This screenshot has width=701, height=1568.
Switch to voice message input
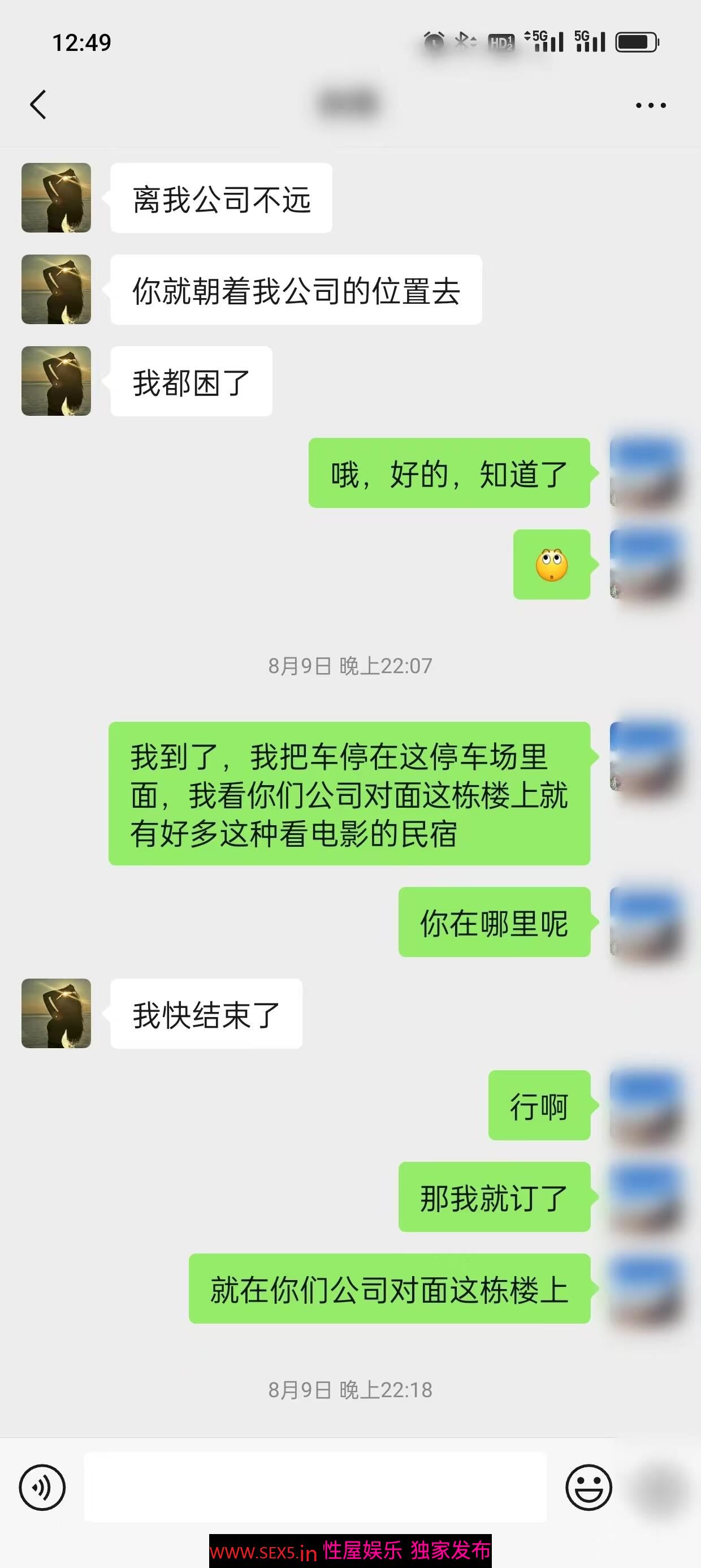(42, 1488)
